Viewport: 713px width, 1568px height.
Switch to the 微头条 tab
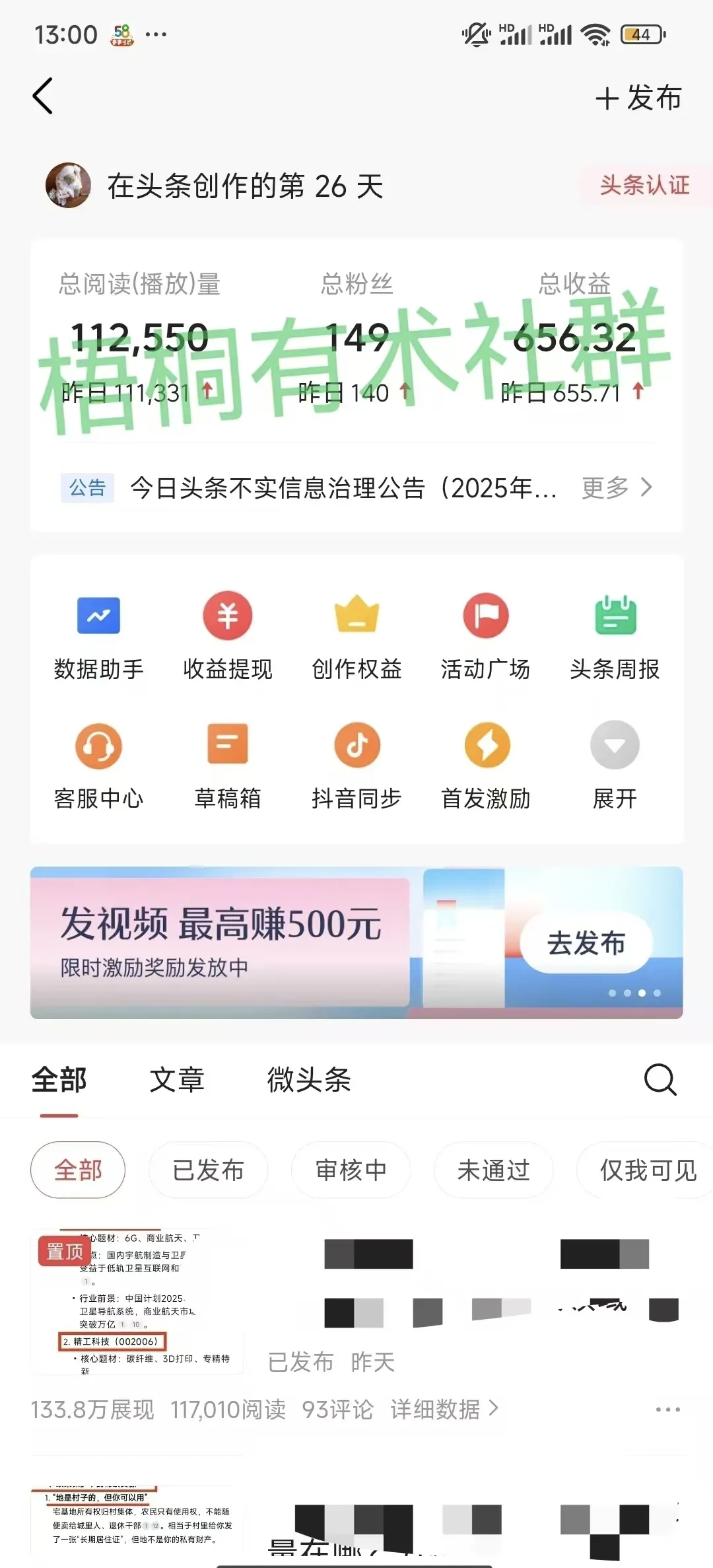tap(309, 1081)
